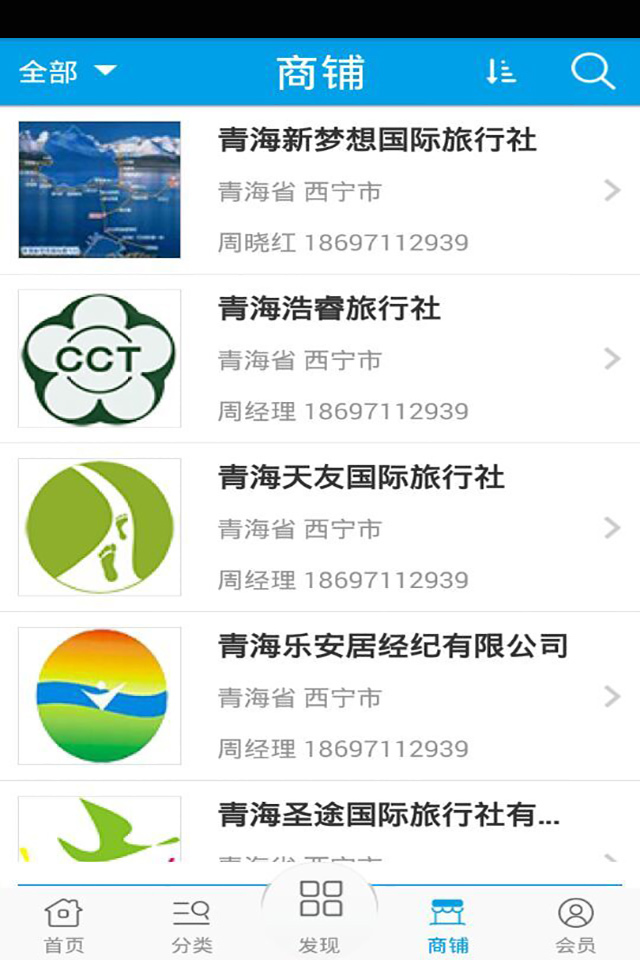Go to the 会员 tab

coord(576,926)
